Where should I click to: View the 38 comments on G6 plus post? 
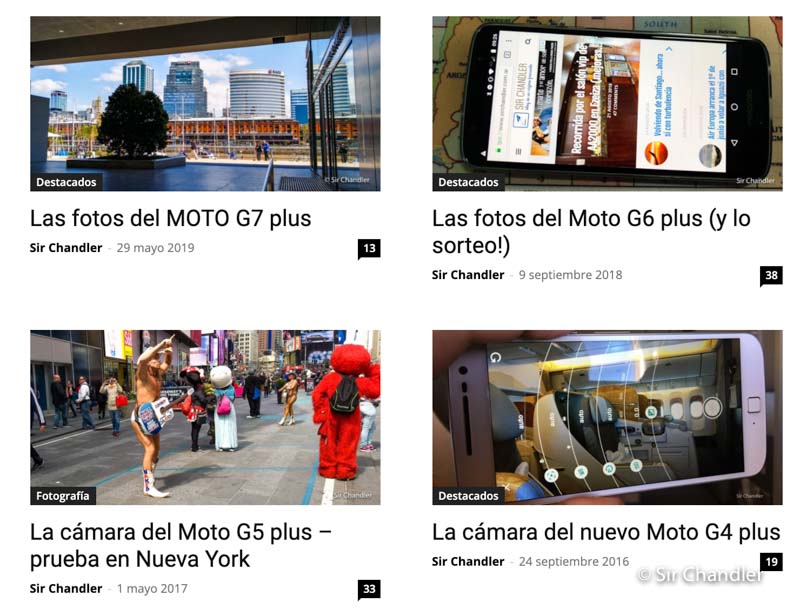[770, 275]
